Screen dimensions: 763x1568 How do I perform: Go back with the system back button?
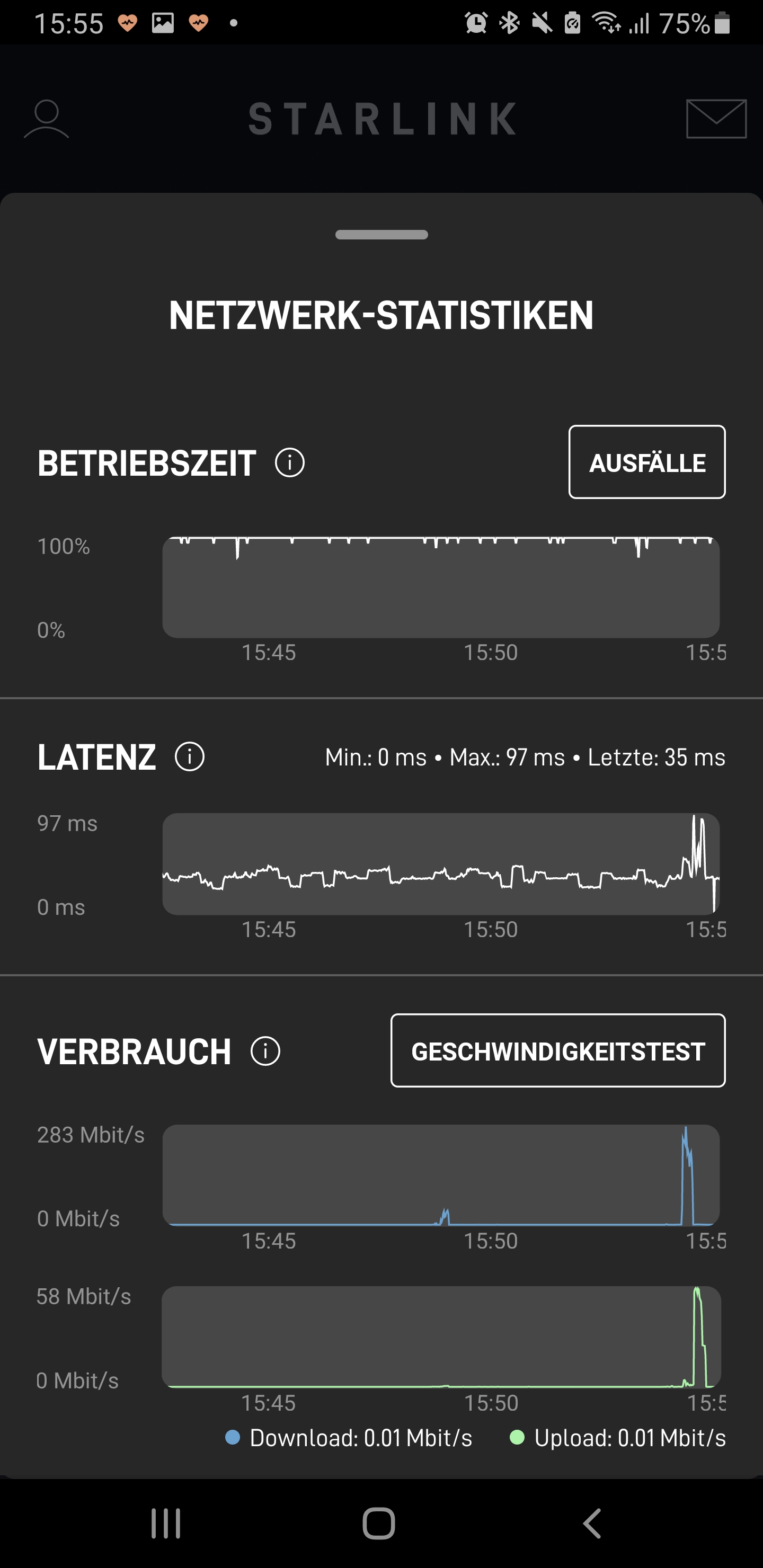click(592, 1524)
